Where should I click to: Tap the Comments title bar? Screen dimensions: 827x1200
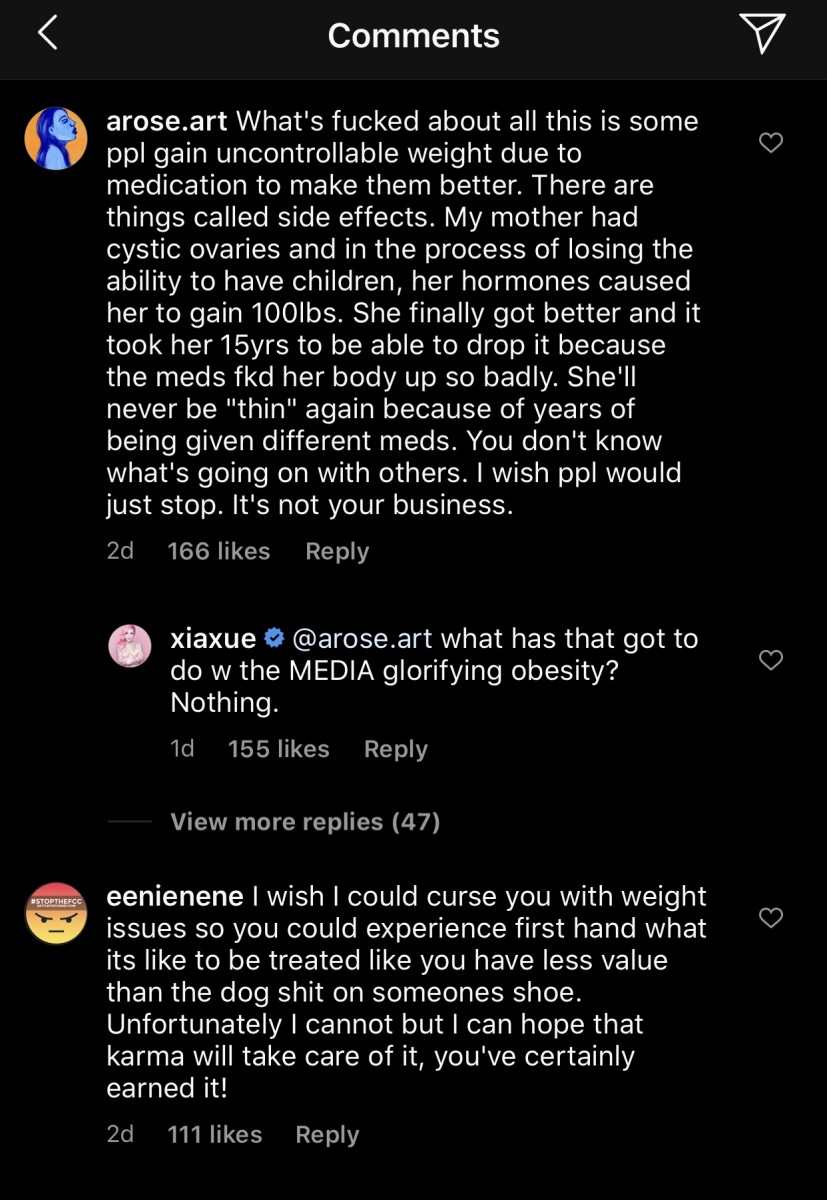[x=413, y=34]
